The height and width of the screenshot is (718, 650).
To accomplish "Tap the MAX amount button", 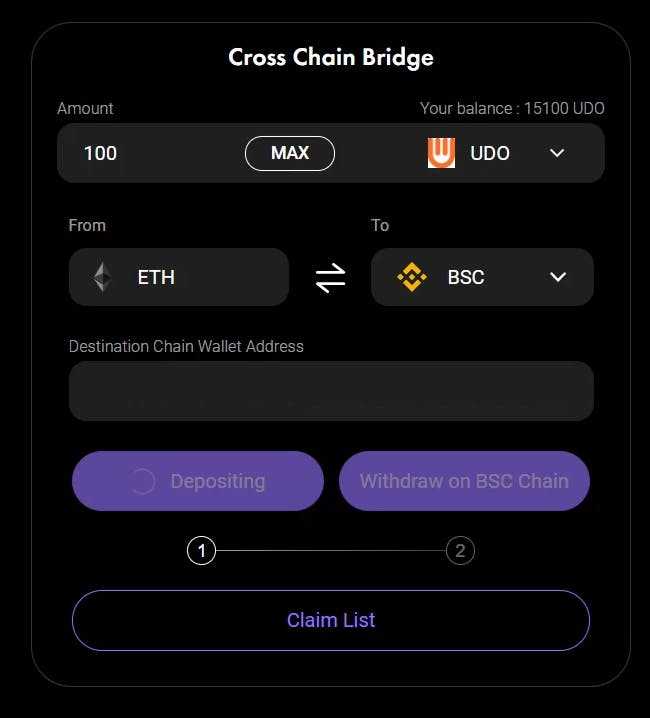I will [289, 153].
